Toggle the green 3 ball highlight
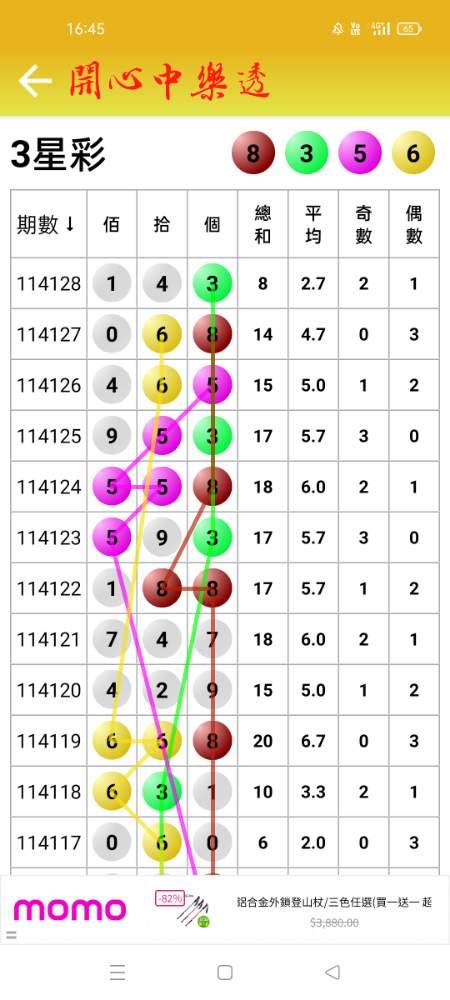This screenshot has width=450, height=1000. pos(307,154)
